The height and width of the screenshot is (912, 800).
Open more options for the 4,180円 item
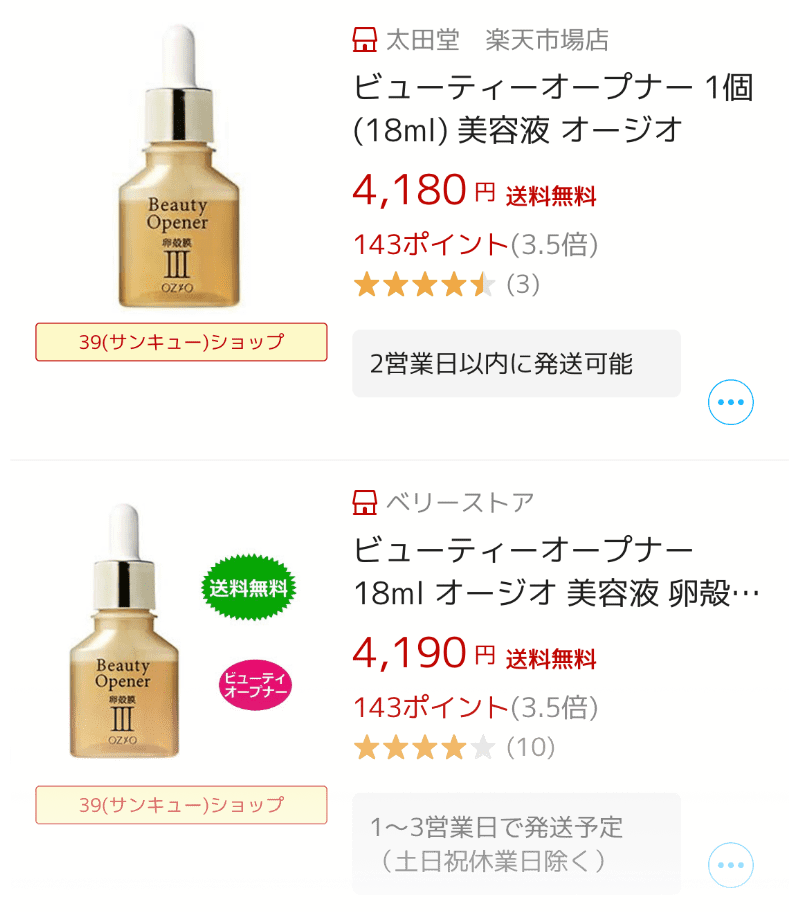[x=730, y=403]
